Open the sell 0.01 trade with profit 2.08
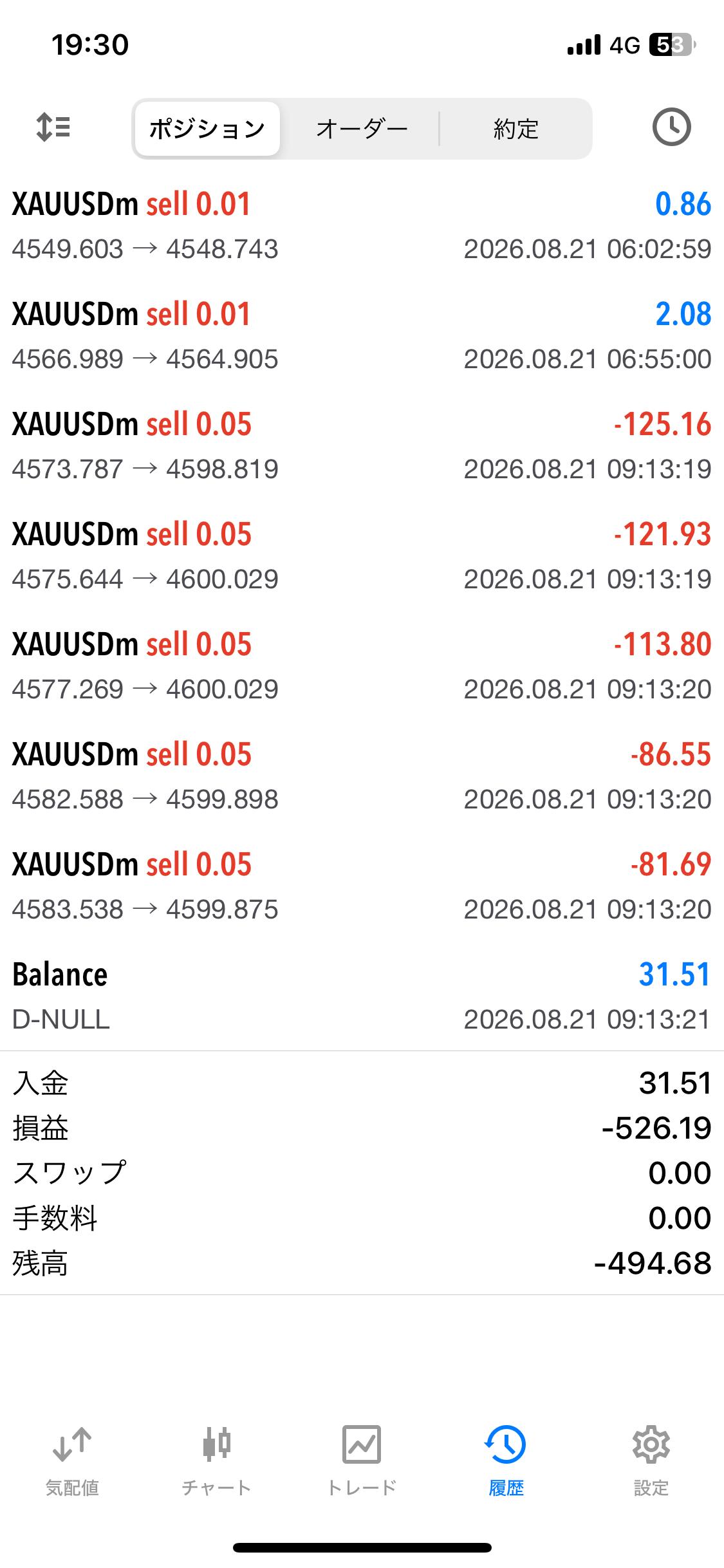This screenshot has width=724, height=1568. pyautogui.click(x=362, y=336)
